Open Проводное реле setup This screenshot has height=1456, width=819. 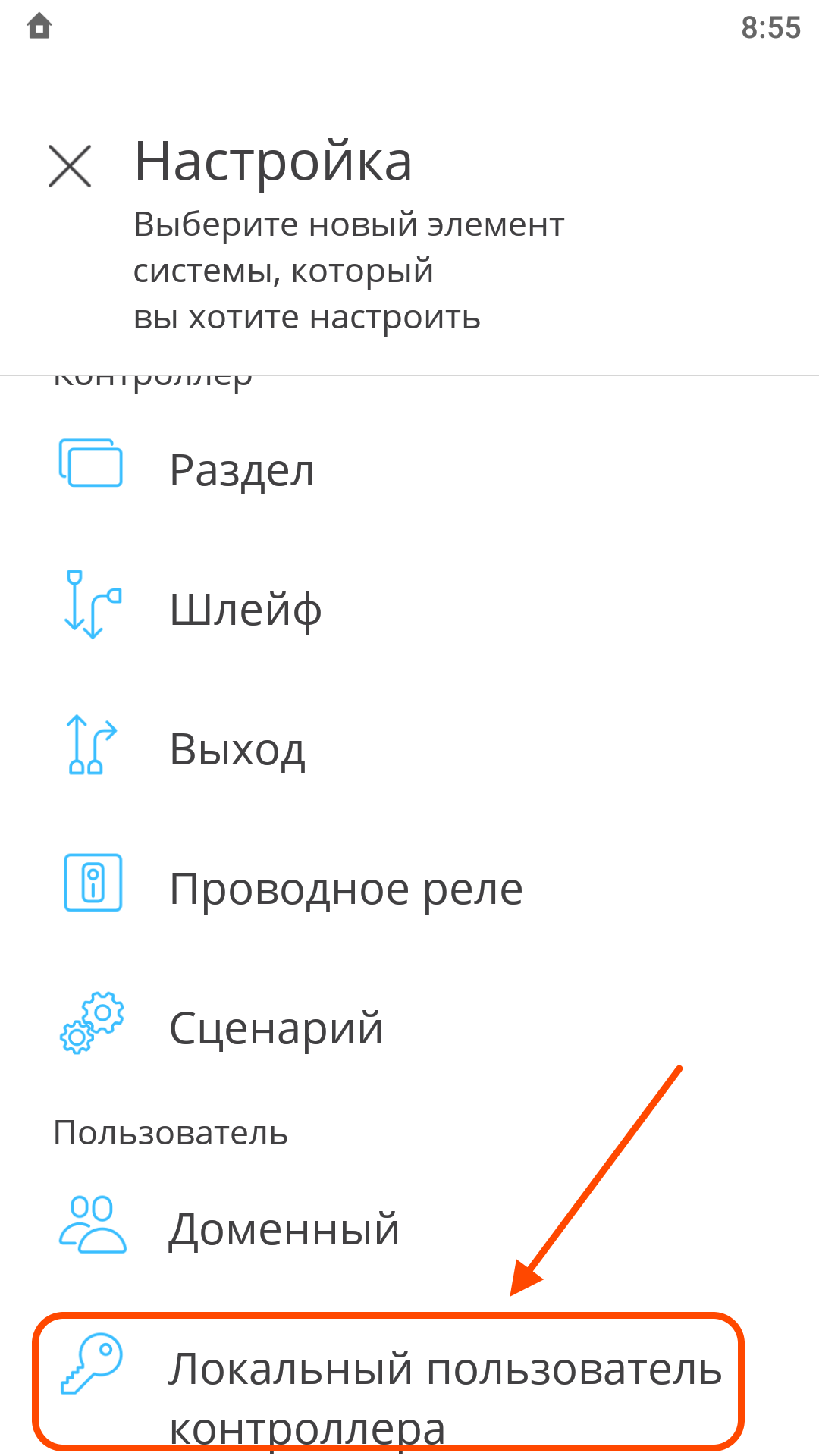tap(409, 888)
